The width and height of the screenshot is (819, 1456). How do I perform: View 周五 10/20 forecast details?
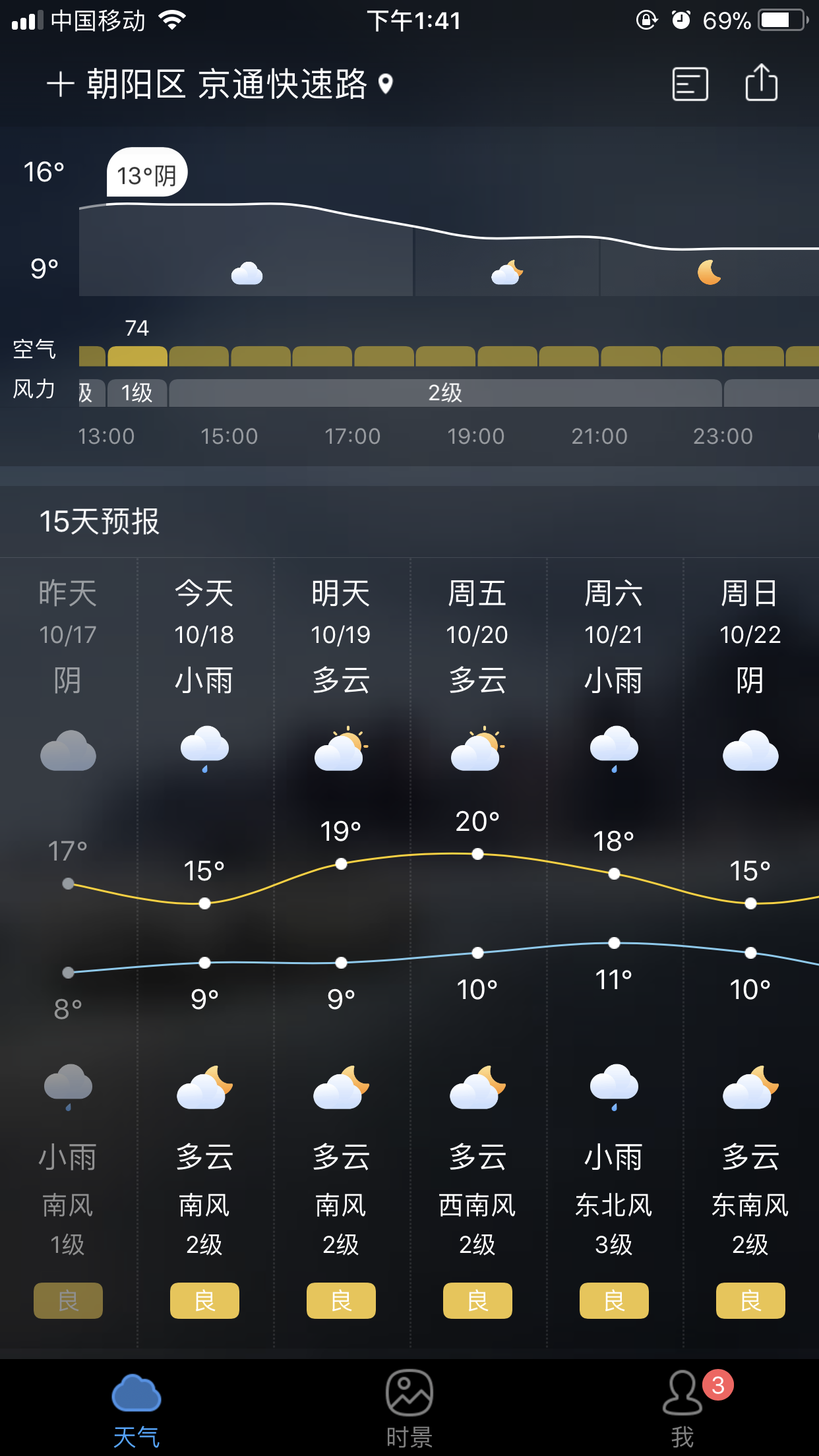(x=477, y=923)
